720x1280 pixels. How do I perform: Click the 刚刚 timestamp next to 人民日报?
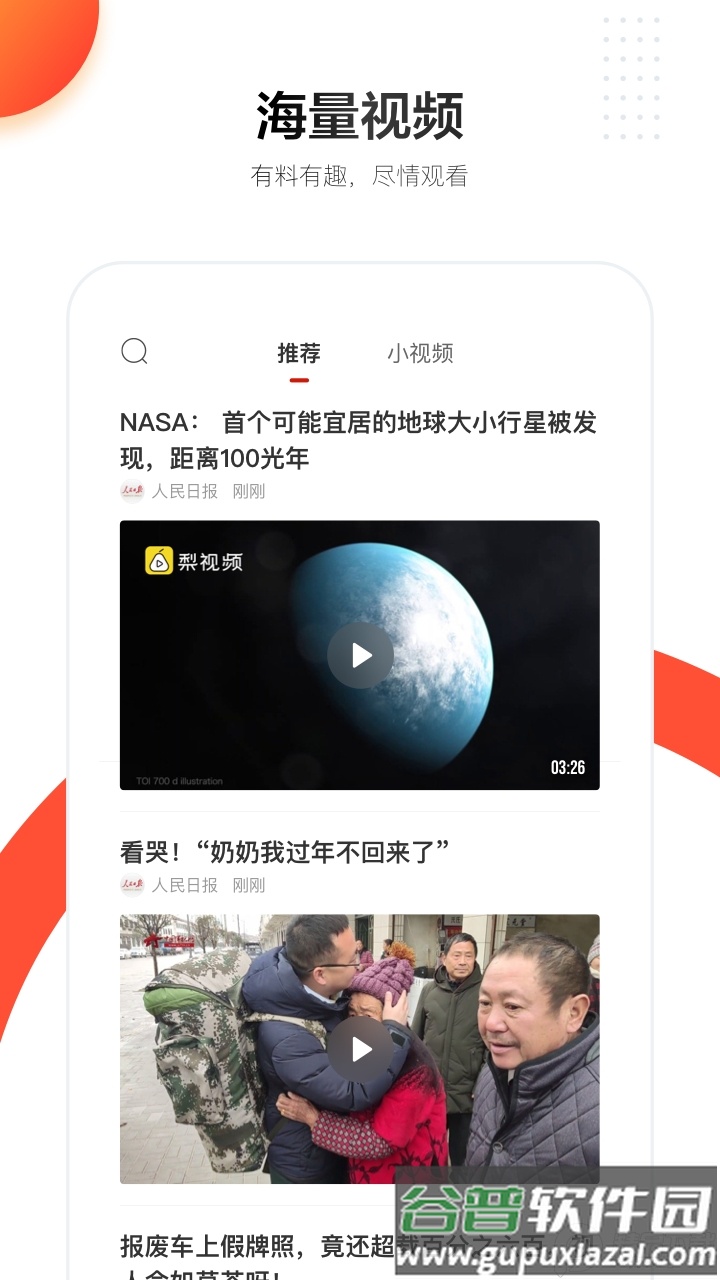click(248, 491)
